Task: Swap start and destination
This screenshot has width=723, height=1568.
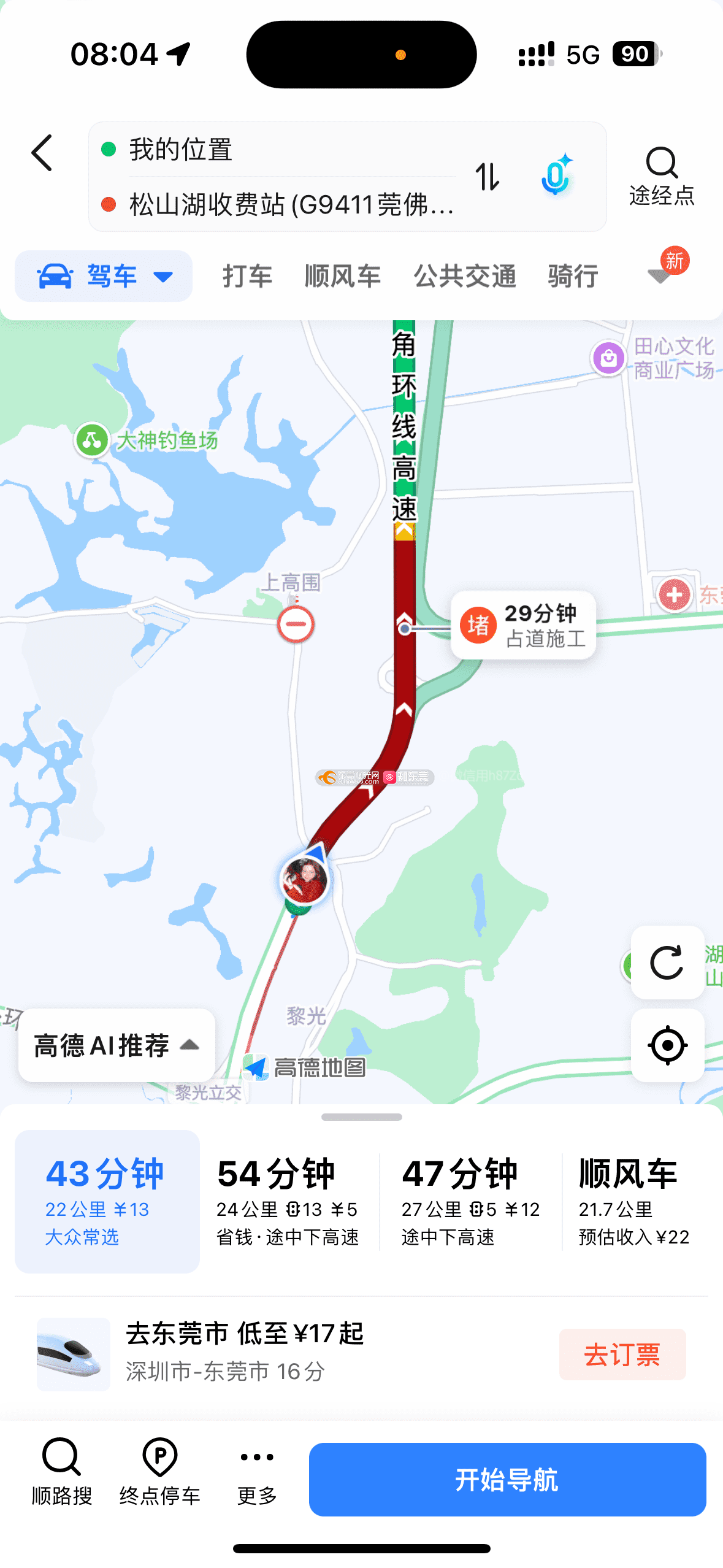Action: click(488, 177)
